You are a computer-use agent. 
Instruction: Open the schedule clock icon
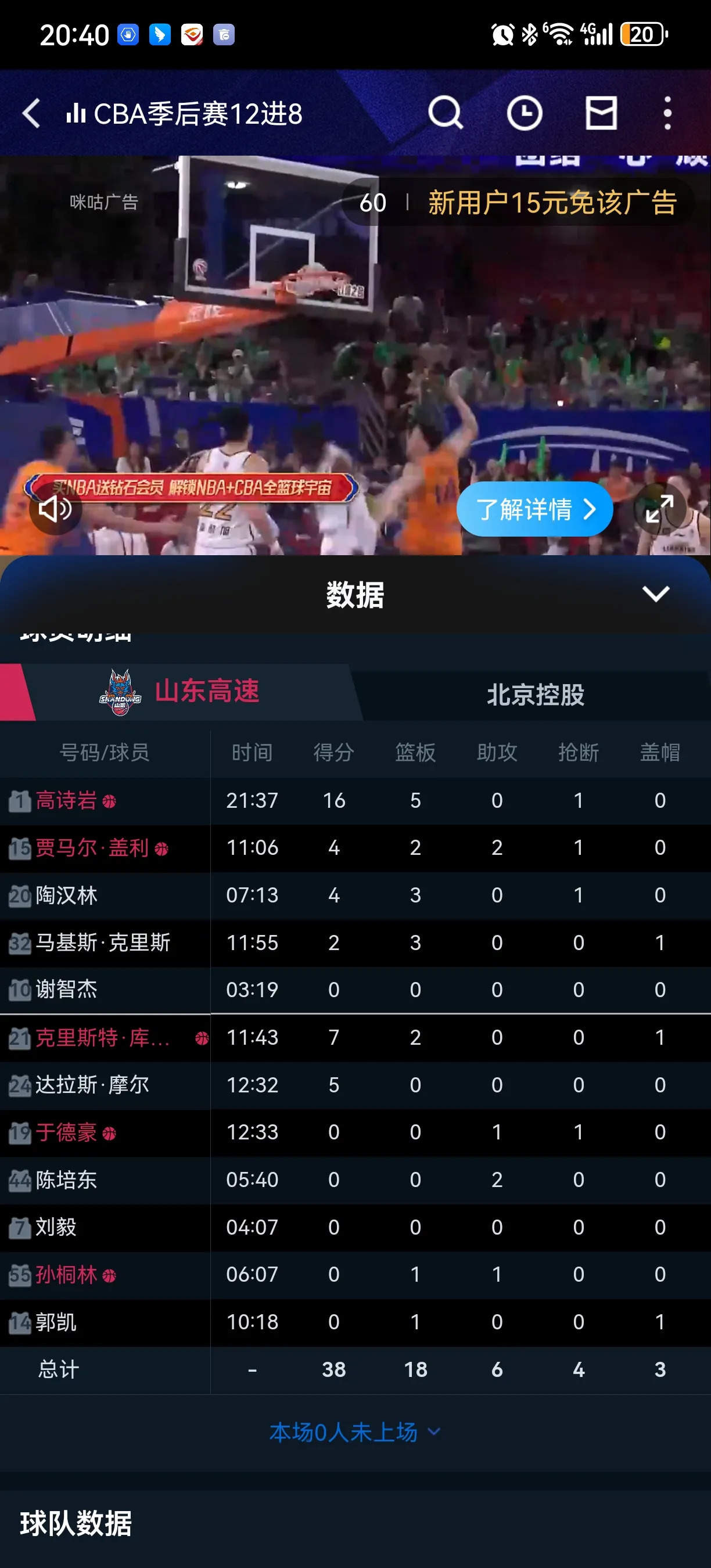pyautogui.click(x=524, y=113)
